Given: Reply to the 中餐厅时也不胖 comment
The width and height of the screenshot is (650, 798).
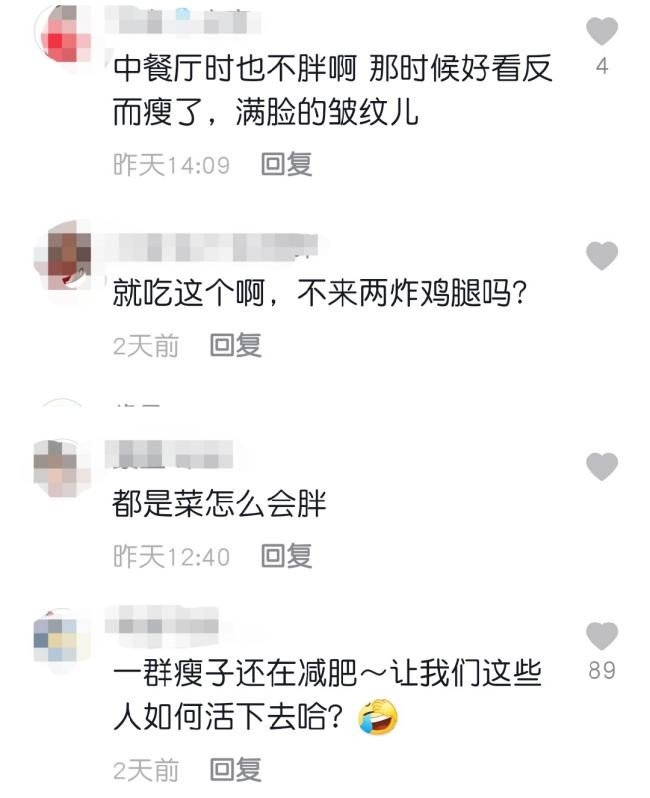Looking at the screenshot, I should tap(286, 165).
